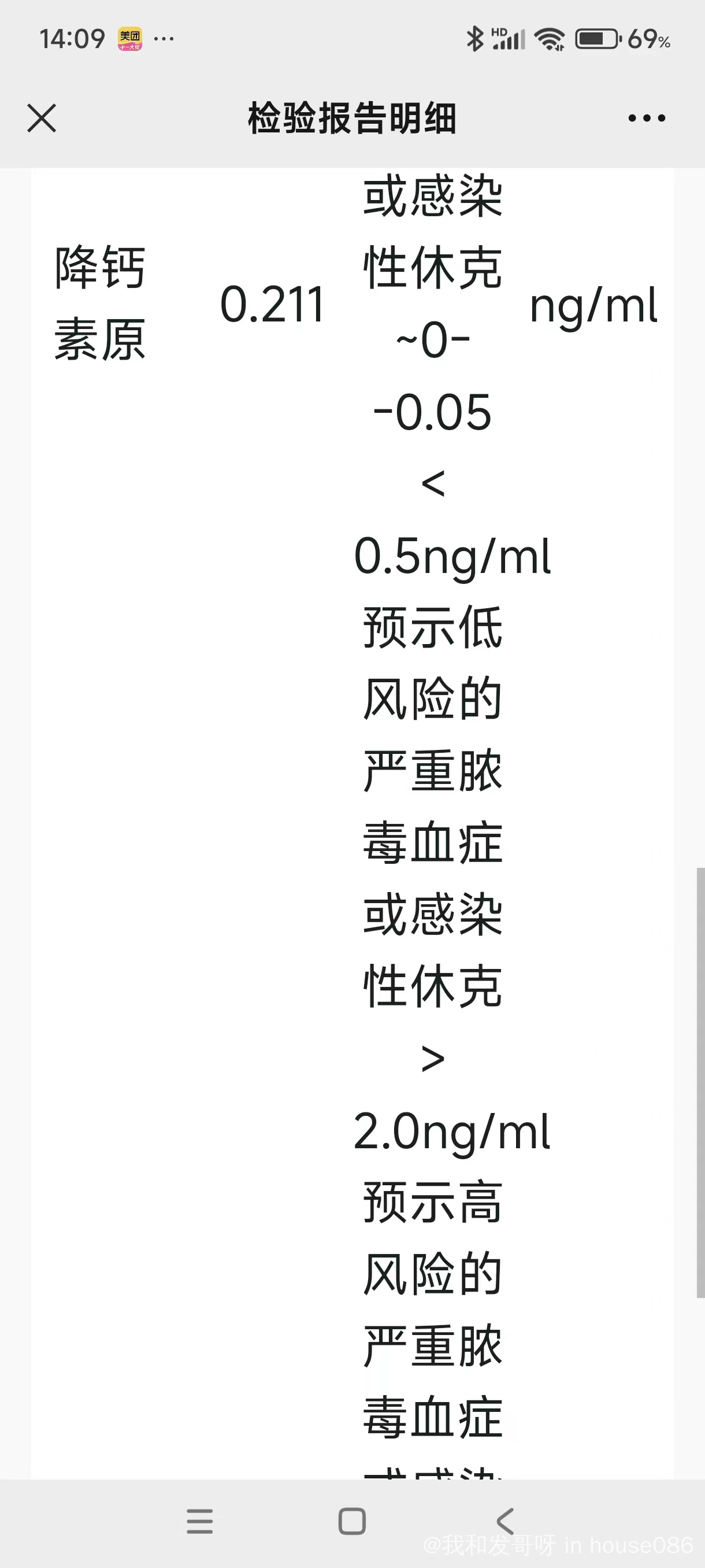Close the 检验报告明细 page
Image resolution: width=705 pixels, height=1568 pixels.
click(42, 117)
